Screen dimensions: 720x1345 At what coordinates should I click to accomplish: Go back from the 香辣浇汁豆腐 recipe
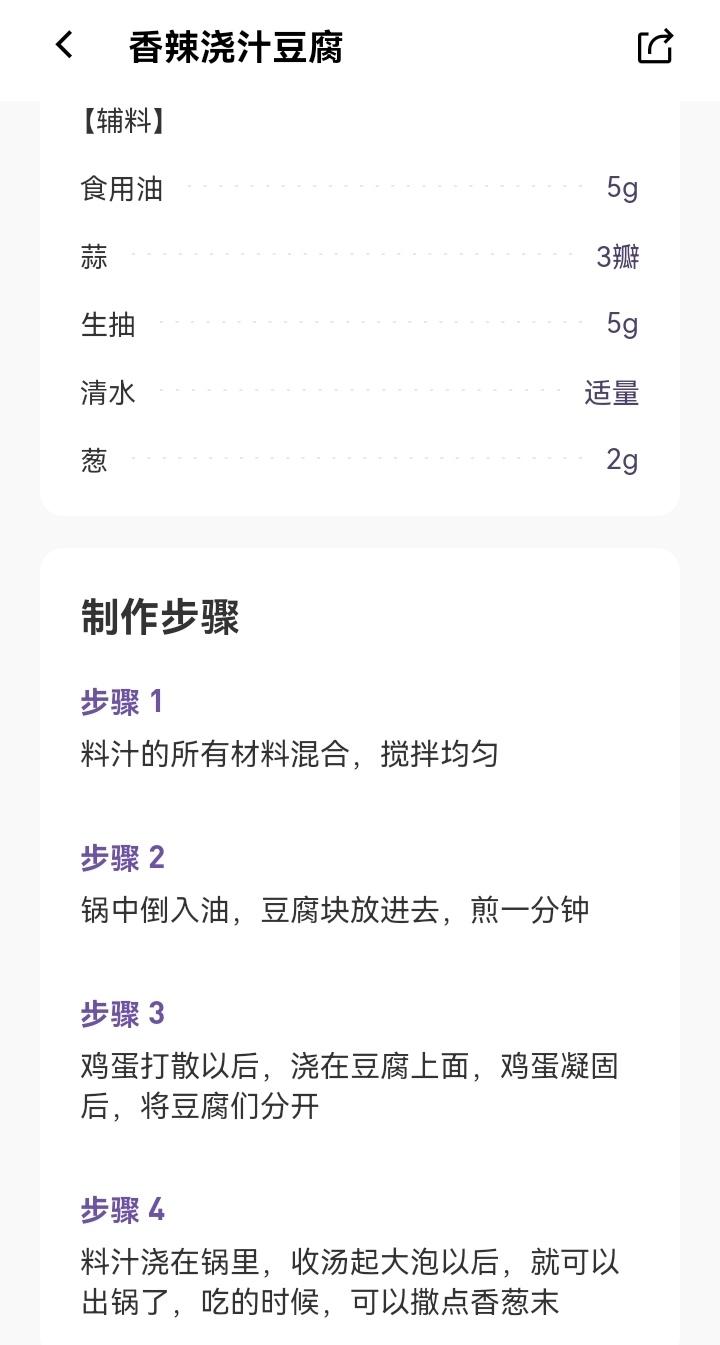[65, 46]
